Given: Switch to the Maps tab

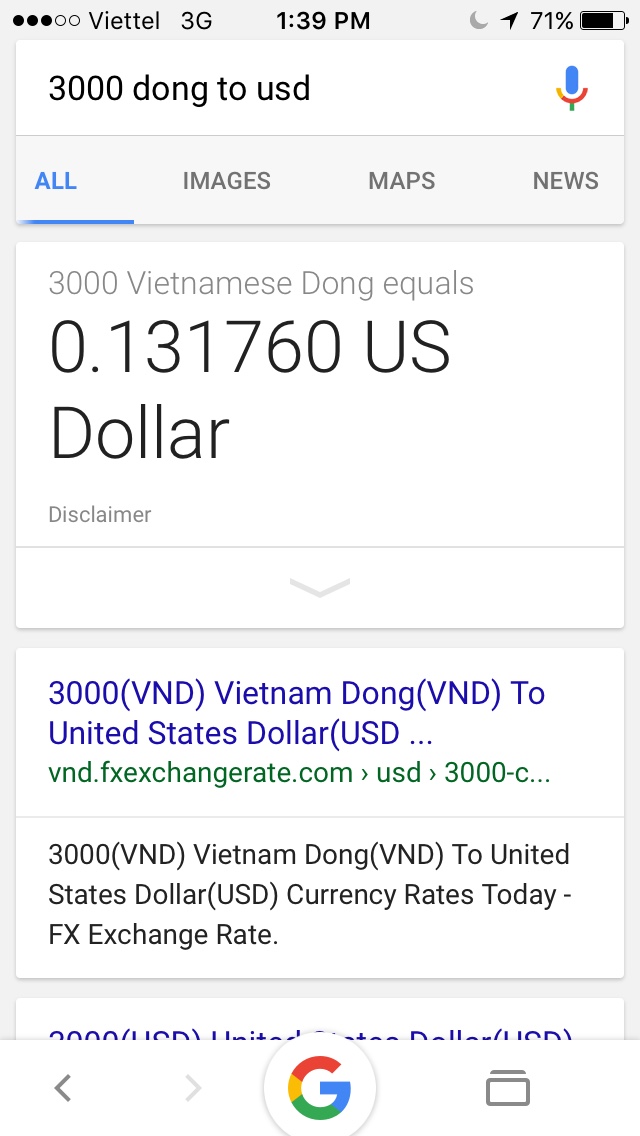Looking at the screenshot, I should (401, 181).
